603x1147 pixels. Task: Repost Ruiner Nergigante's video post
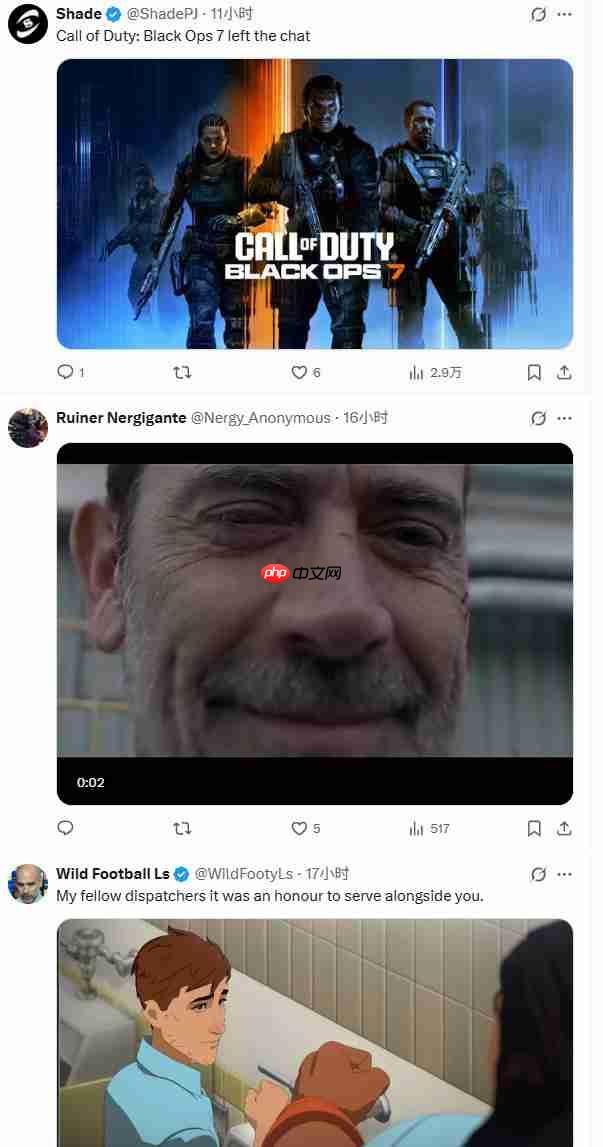pos(182,828)
